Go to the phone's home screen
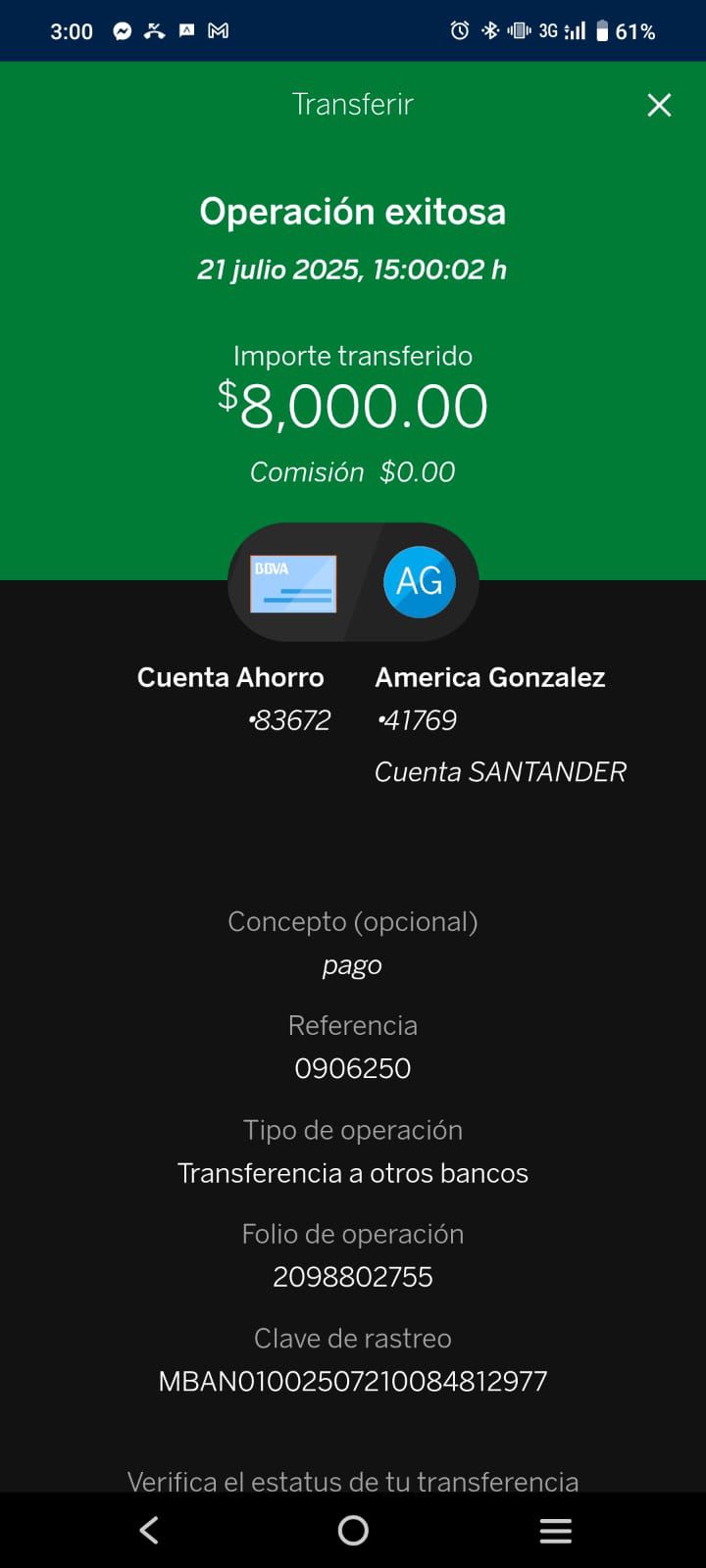 [353, 1530]
